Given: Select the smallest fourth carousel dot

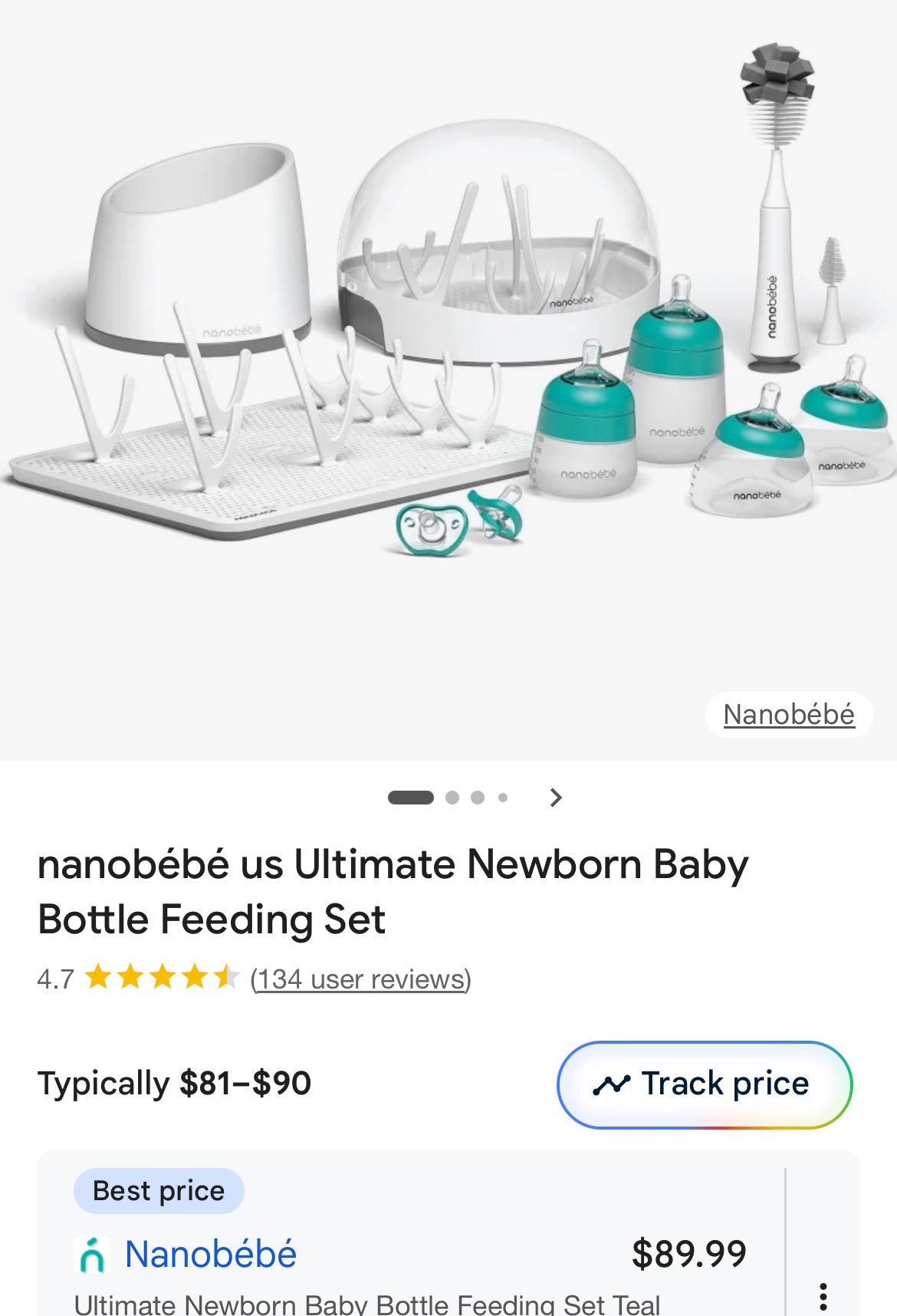Looking at the screenshot, I should click(x=504, y=798).
